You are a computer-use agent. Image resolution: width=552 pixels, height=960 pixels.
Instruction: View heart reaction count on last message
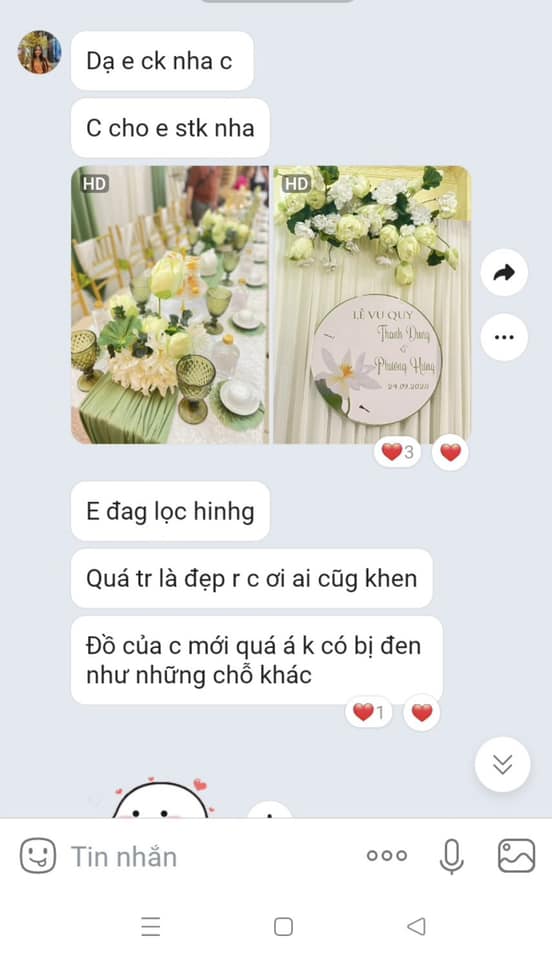click(368, 713)
